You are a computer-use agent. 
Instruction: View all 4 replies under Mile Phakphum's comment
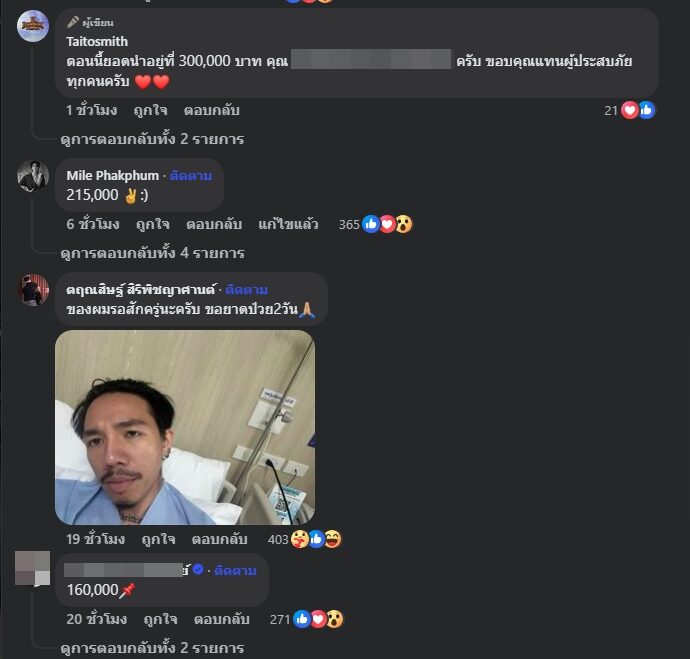click(x=152, y=253)
